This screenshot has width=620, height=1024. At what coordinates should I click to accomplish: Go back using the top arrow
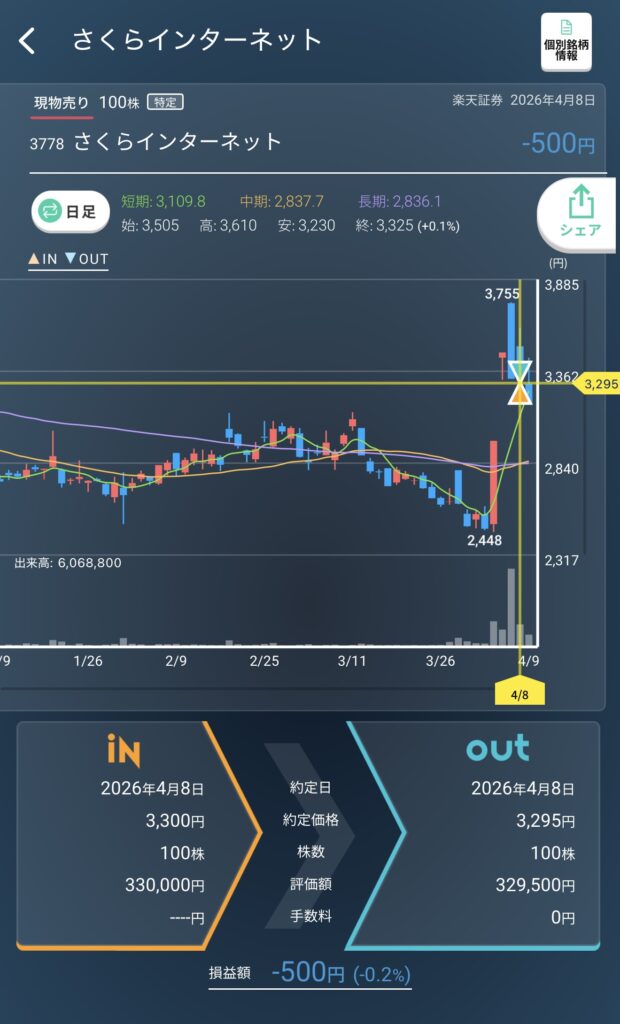[28, 41]
